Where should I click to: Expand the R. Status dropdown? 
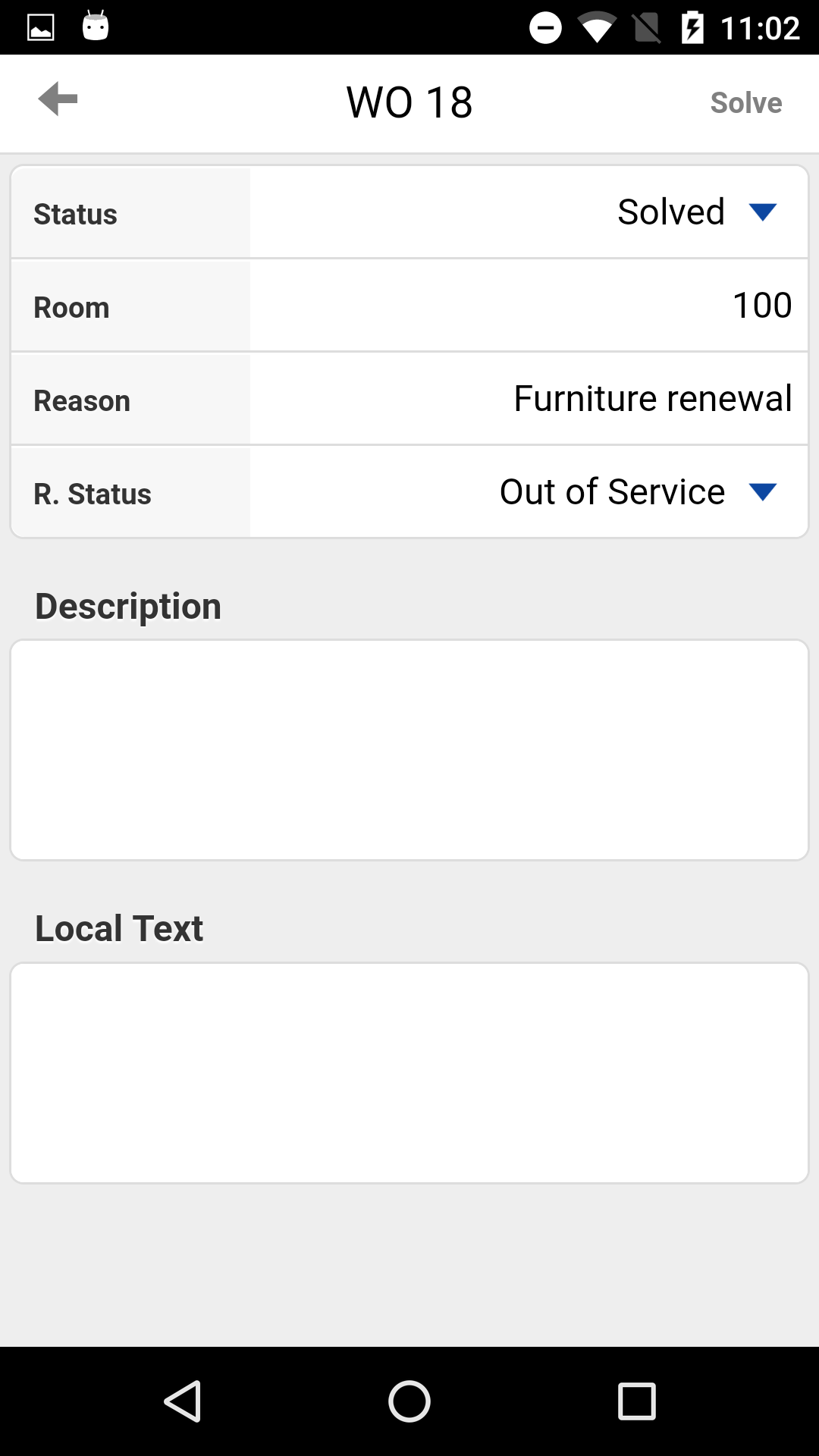tap(529, 492)
